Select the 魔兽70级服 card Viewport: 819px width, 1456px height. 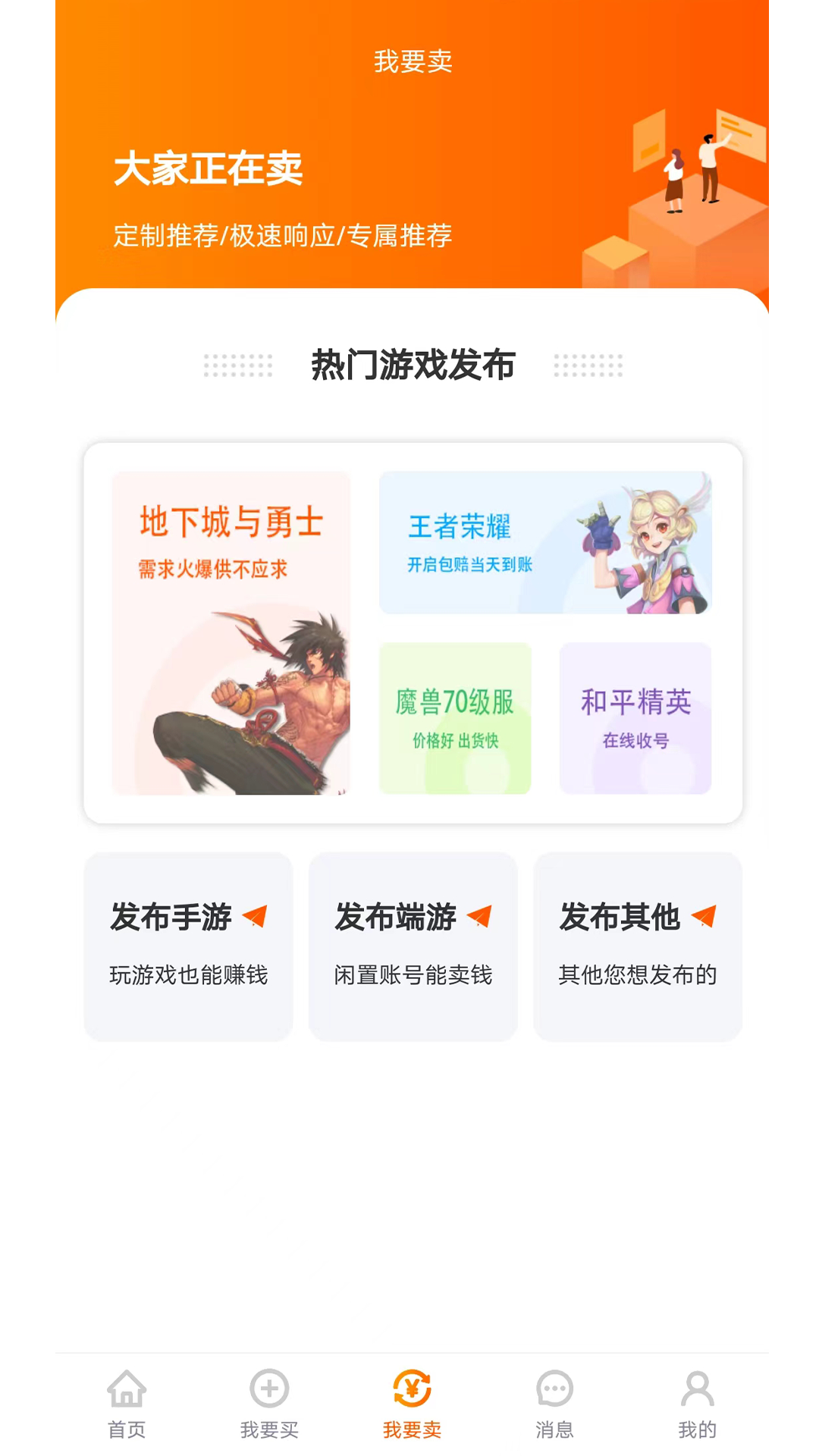456,716
